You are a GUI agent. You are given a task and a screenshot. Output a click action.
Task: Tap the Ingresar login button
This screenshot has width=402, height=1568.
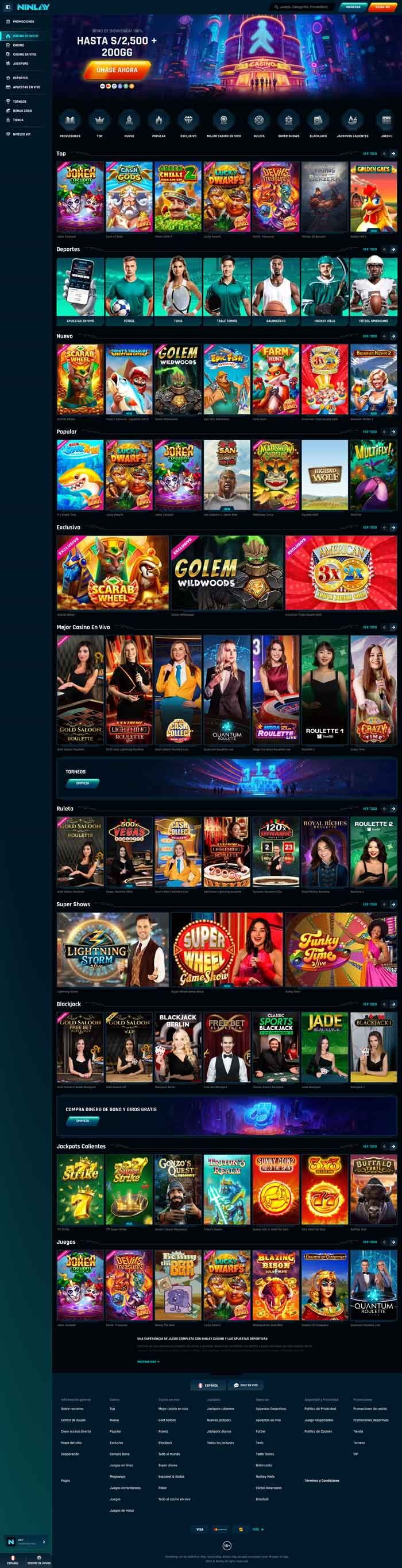(353, 7)
